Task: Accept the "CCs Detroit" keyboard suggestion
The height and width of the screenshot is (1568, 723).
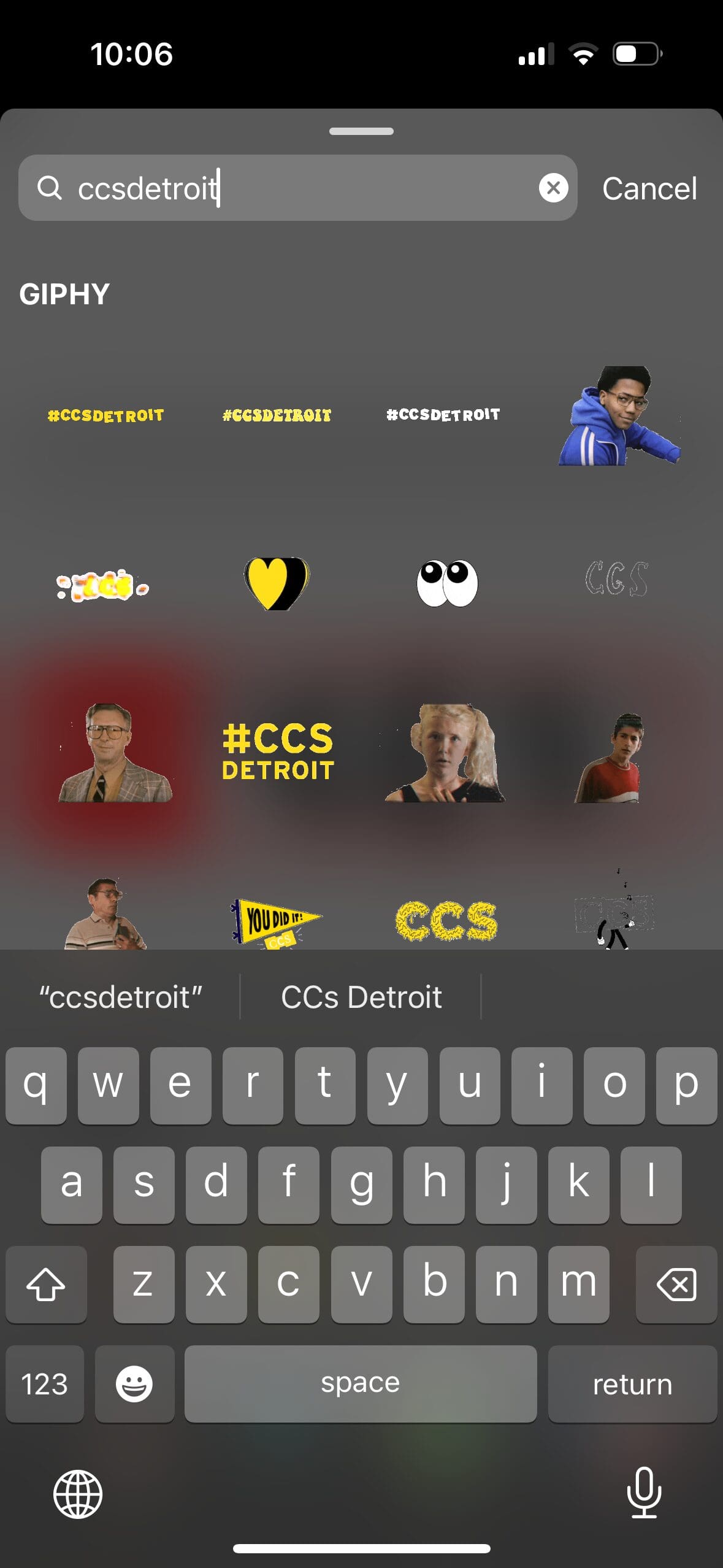Action: point(361,997)
